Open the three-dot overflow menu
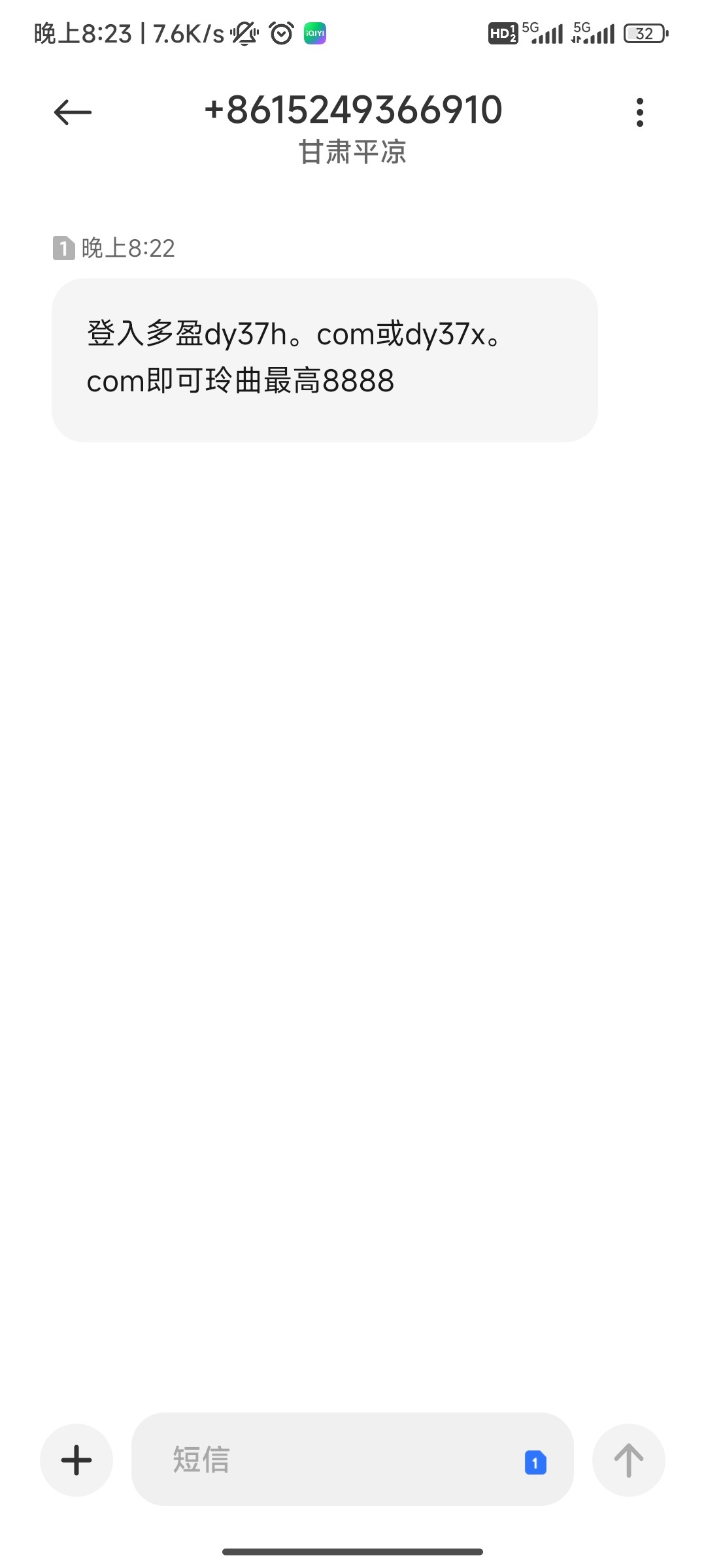Viewport: 706px width, 1568px height. coord(639,112)
